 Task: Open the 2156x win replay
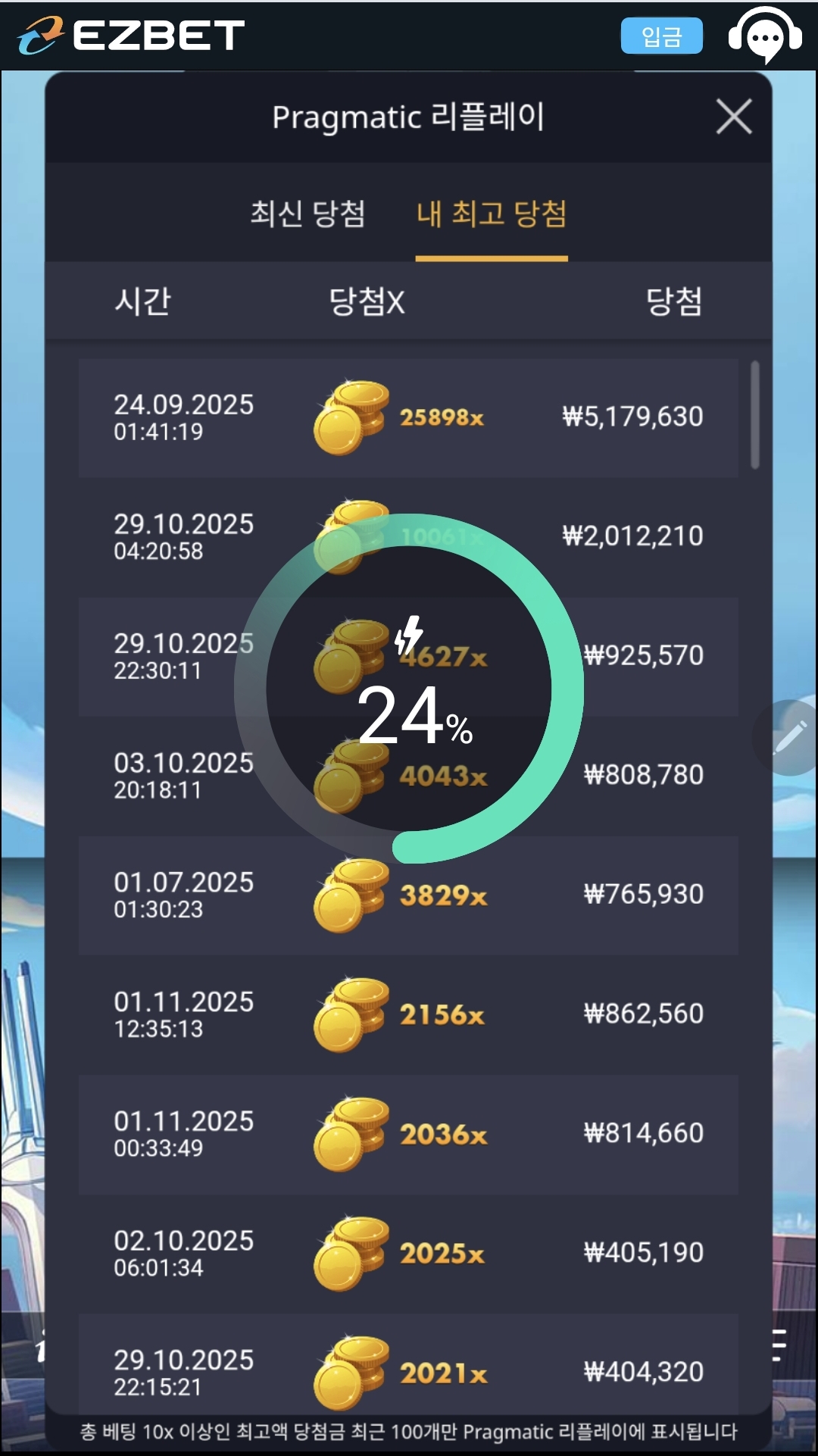(x=408, y=1014)
